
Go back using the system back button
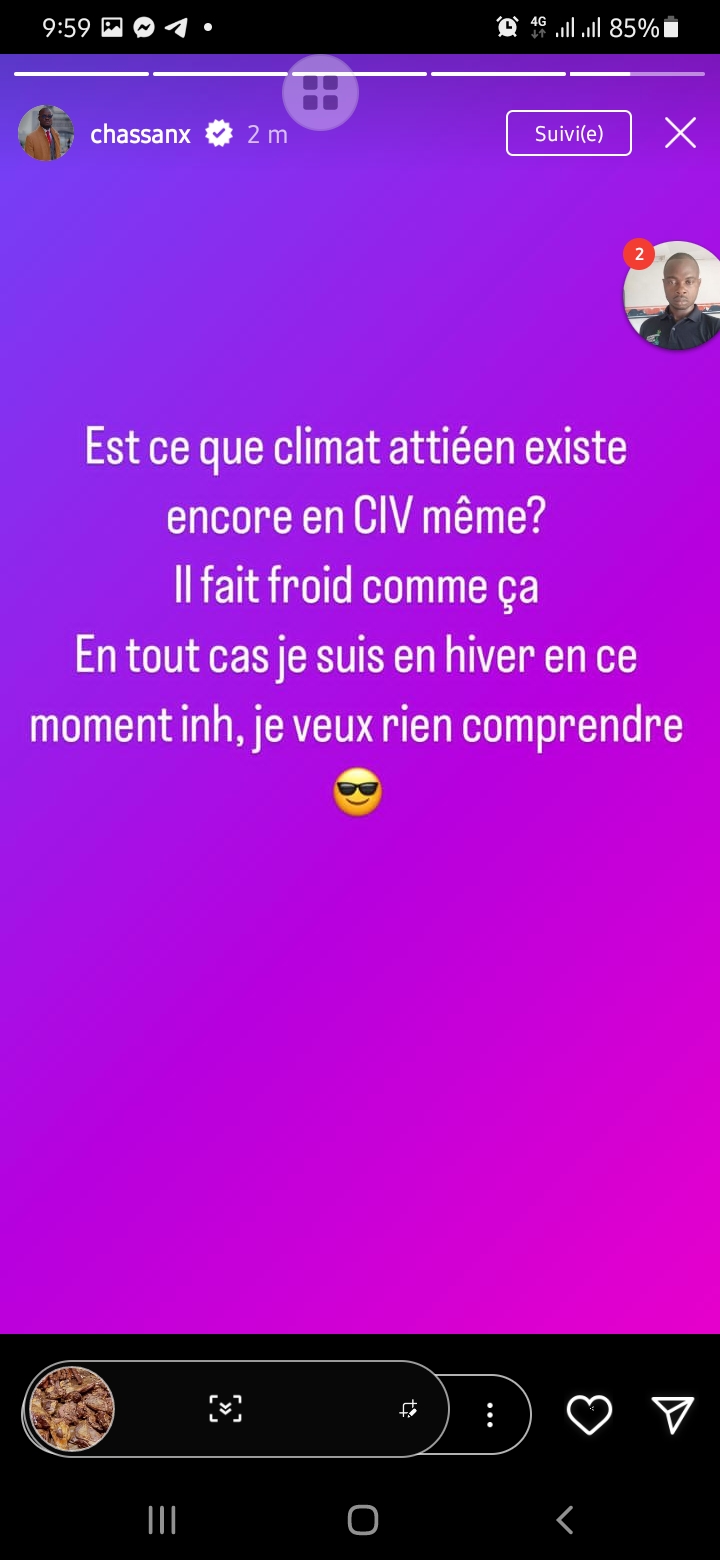tap(564, 1520)
